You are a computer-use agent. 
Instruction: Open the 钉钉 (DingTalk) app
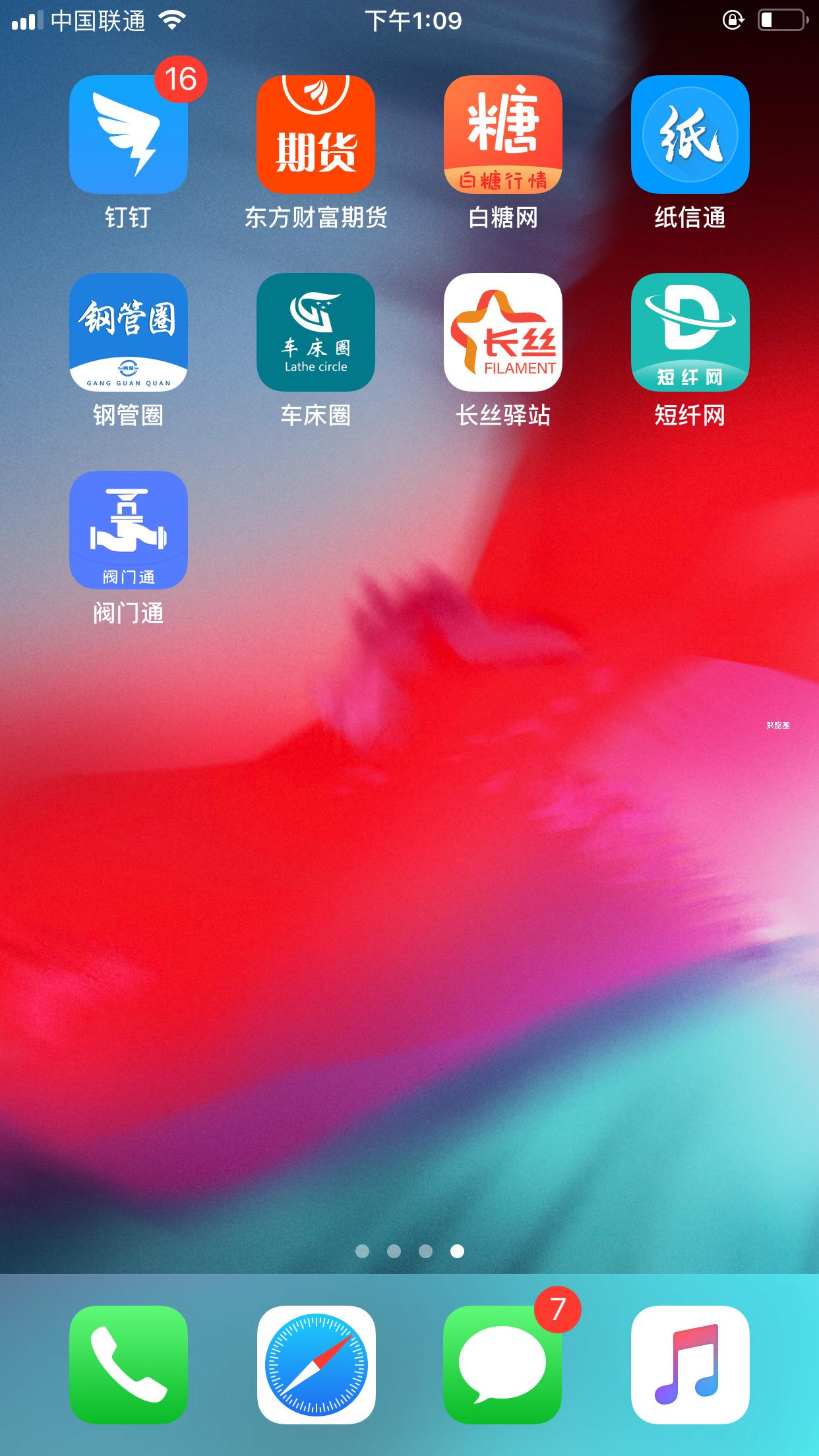coord(129,135)
